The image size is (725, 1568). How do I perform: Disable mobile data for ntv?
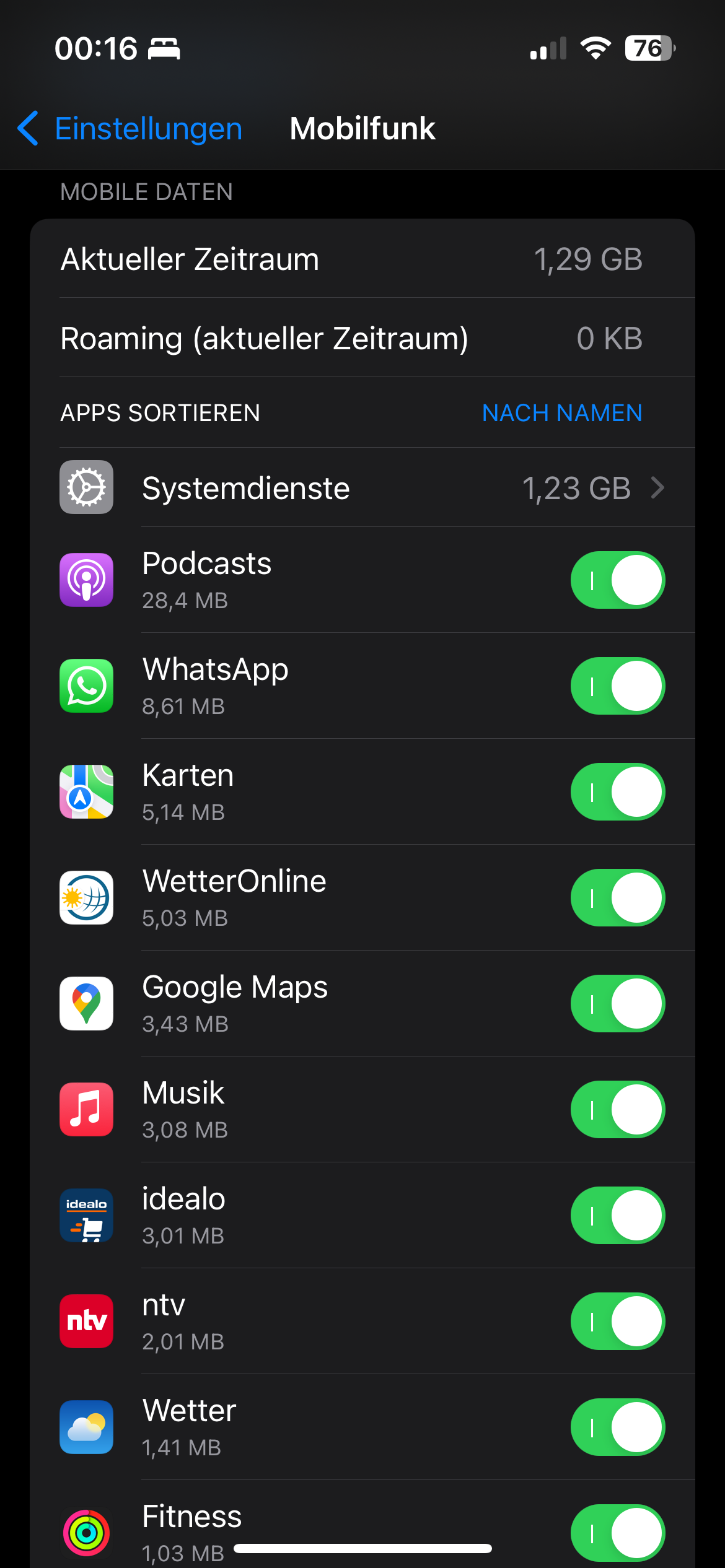pos(617,1322)
